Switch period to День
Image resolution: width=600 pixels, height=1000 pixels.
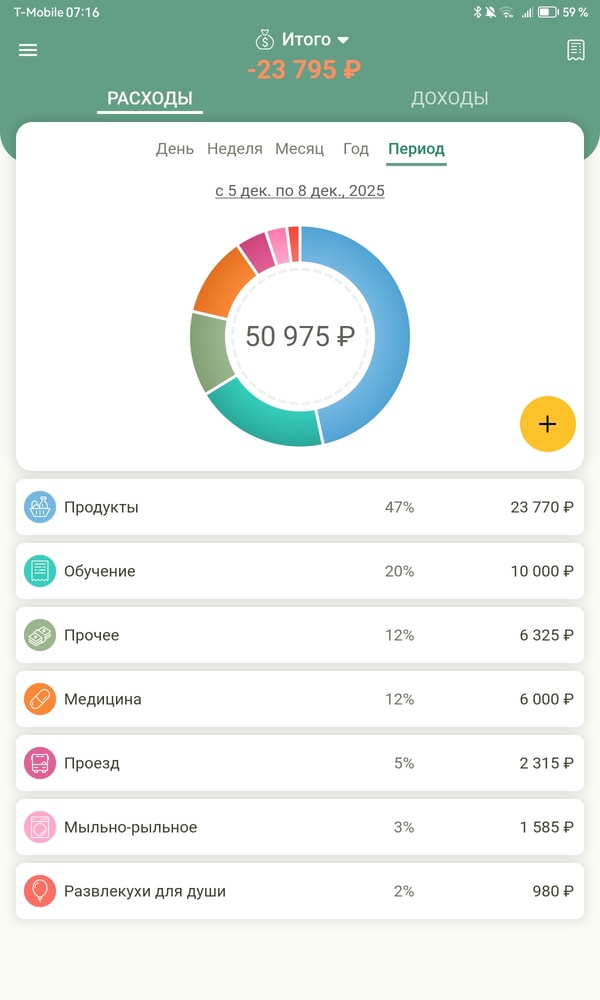(175, 149)
